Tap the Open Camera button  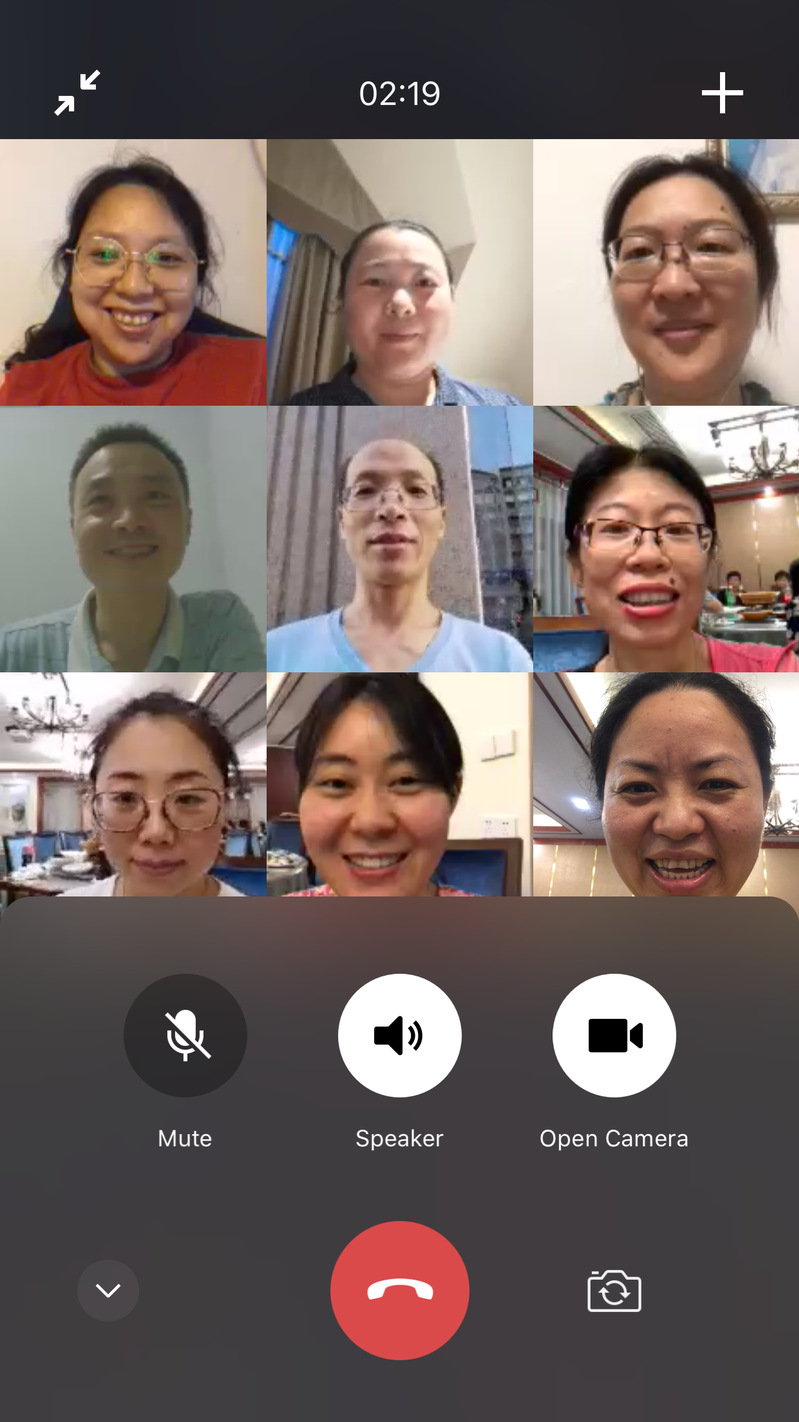[x=614, y=1035]
